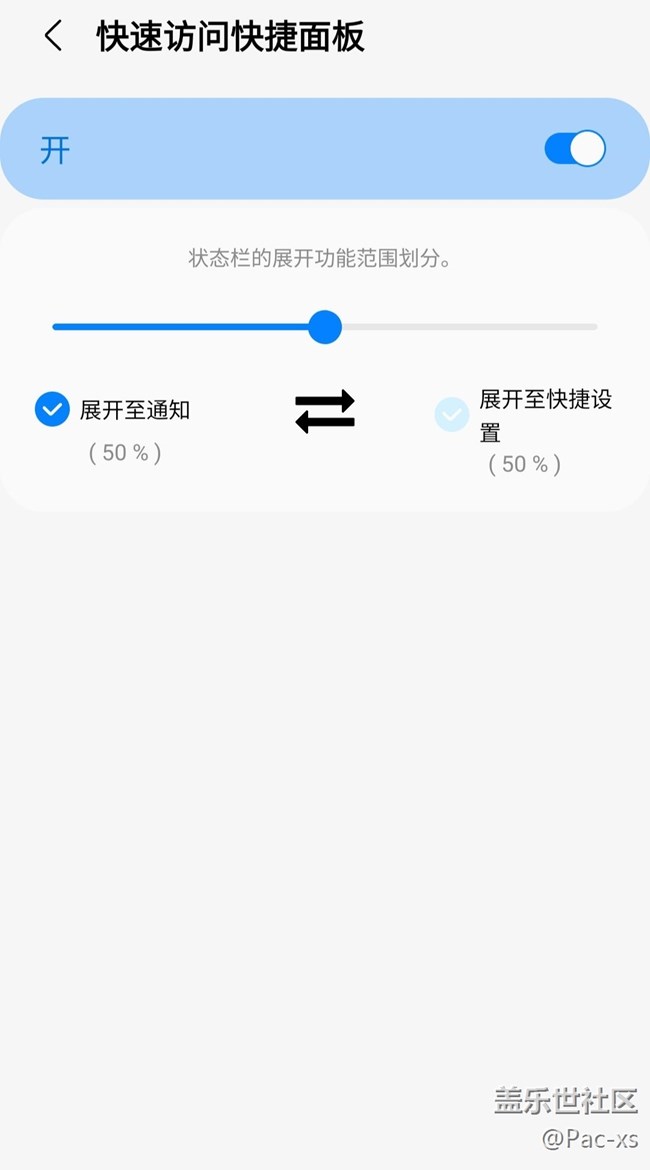Tap the swap arrows icon
Image resolution: width=650 pixels, height=1170 pixels.
pyautogui.click(x=325, y=411)
